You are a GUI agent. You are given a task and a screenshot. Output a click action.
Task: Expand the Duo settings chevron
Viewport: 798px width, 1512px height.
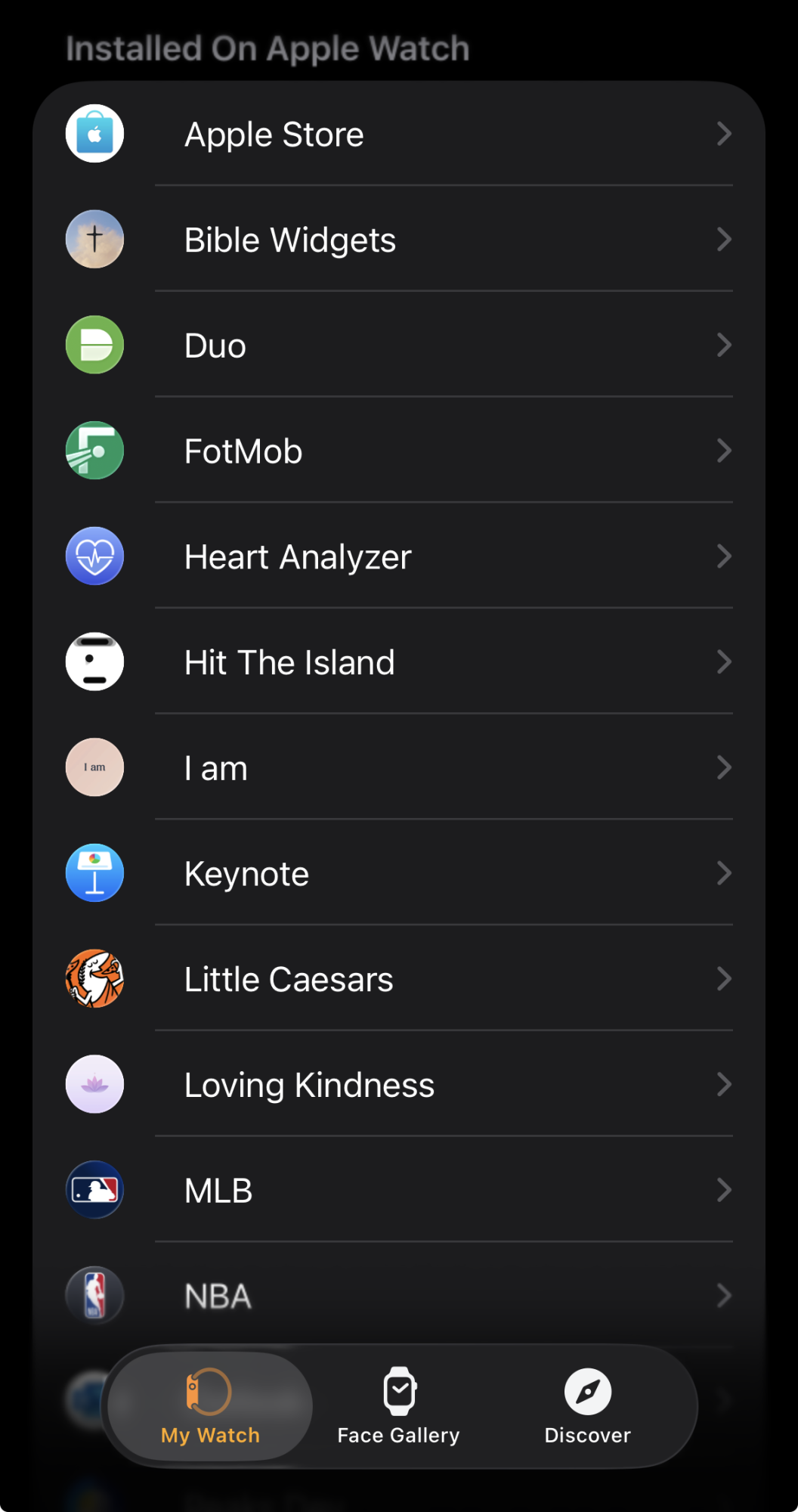724,345
